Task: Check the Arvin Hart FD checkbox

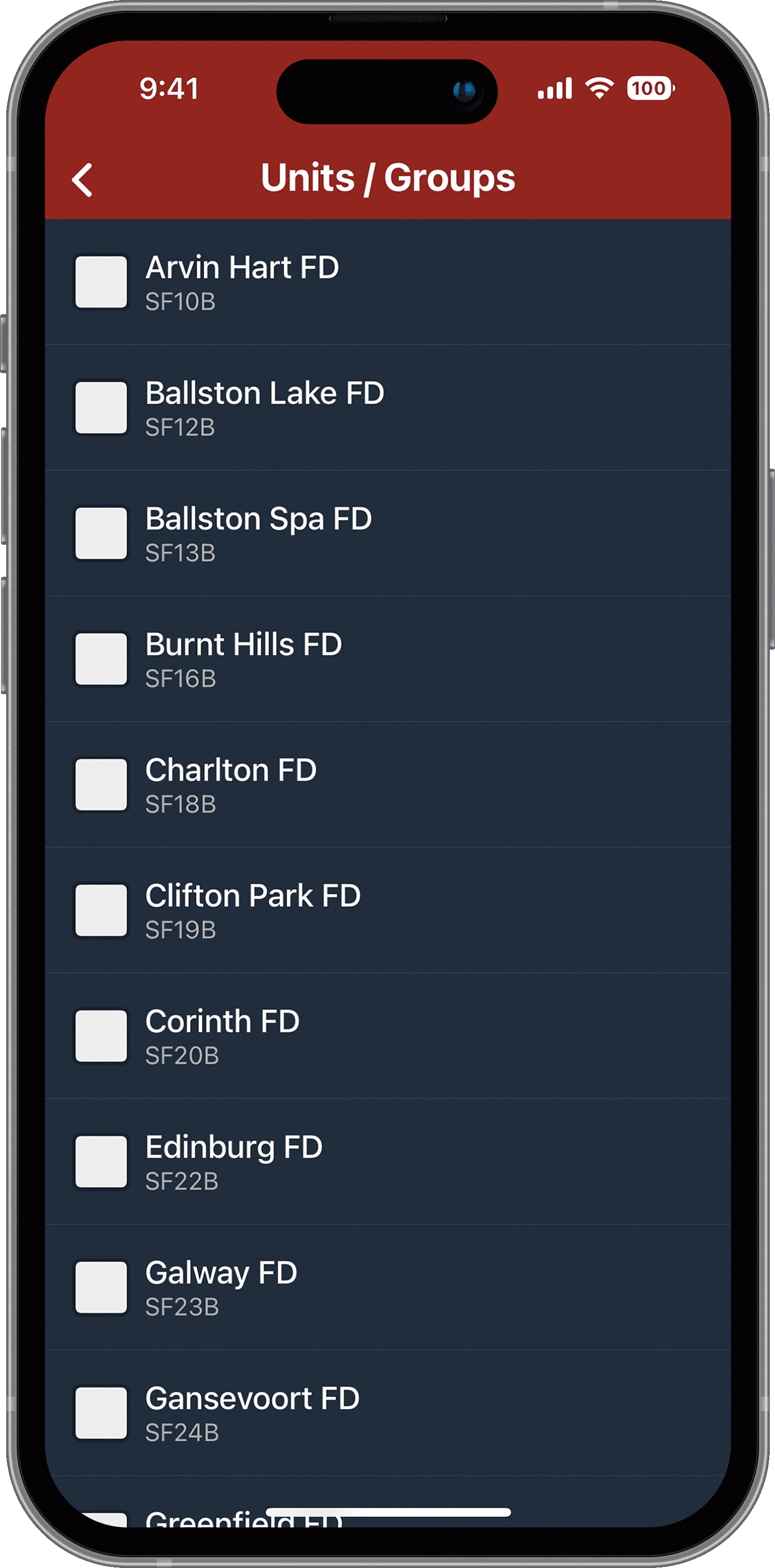Action: 101,282
